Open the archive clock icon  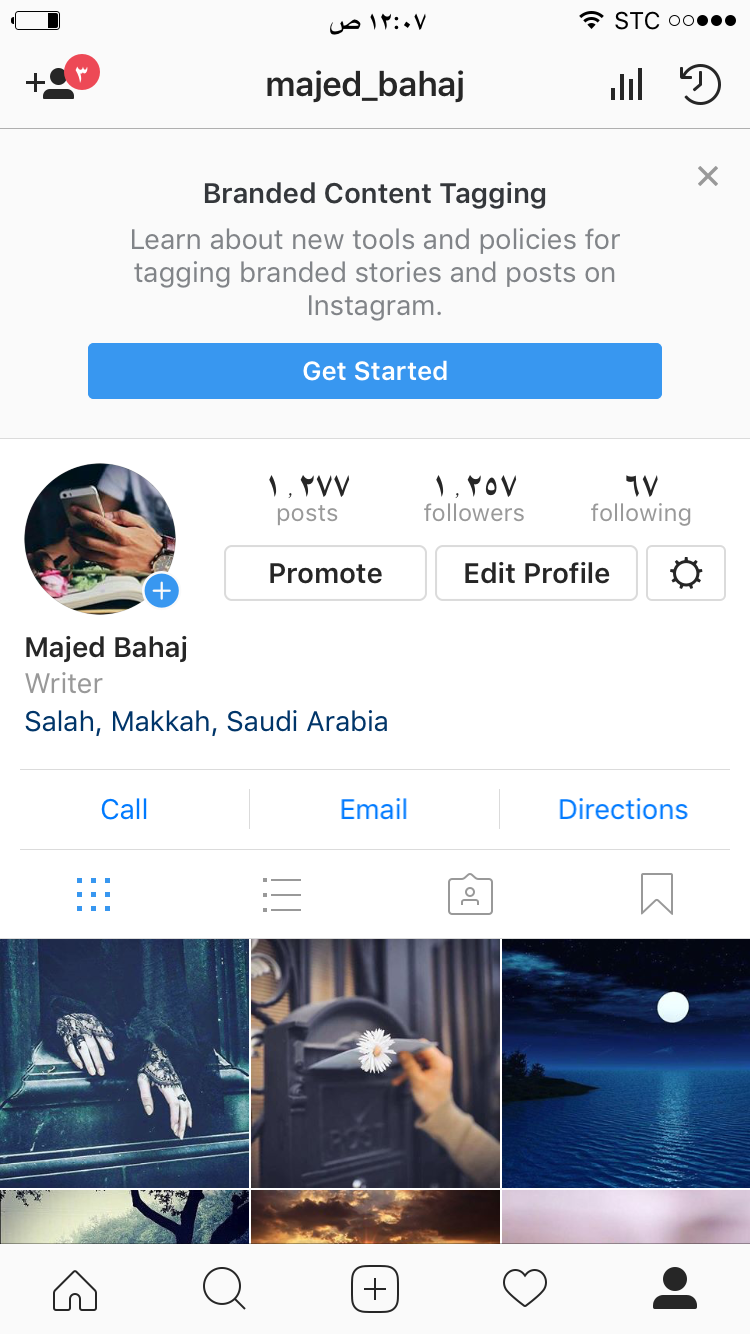pyautogui.click(x=700, y=84)
